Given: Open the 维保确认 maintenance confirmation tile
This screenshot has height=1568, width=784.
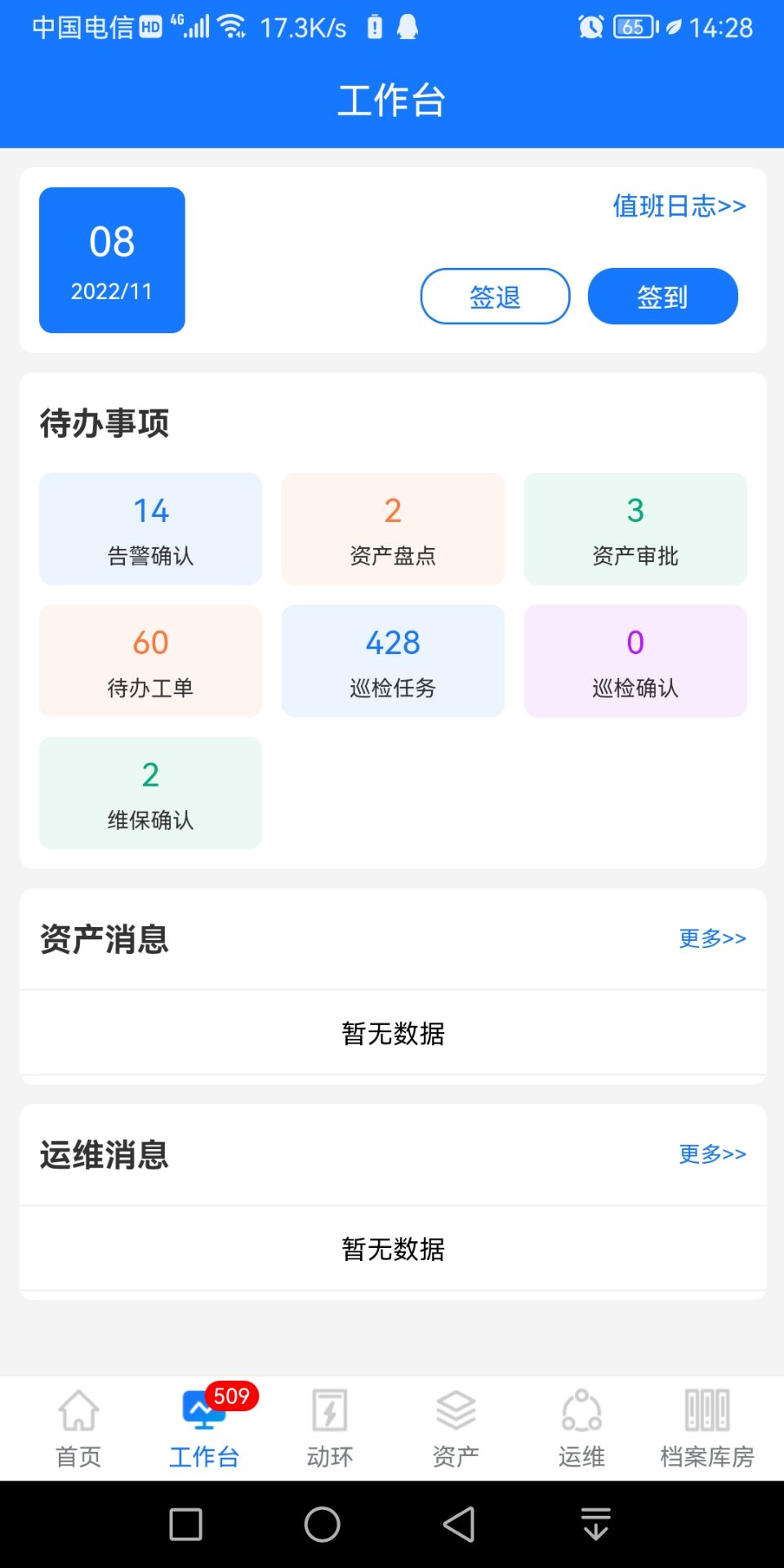Looking at the screenshot, I should coord(149,792).
